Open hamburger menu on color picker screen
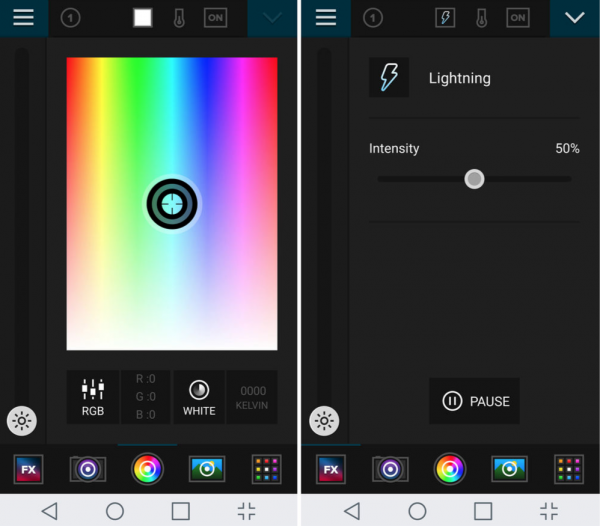This screenshot has height=526, width=600. [23, 18]
